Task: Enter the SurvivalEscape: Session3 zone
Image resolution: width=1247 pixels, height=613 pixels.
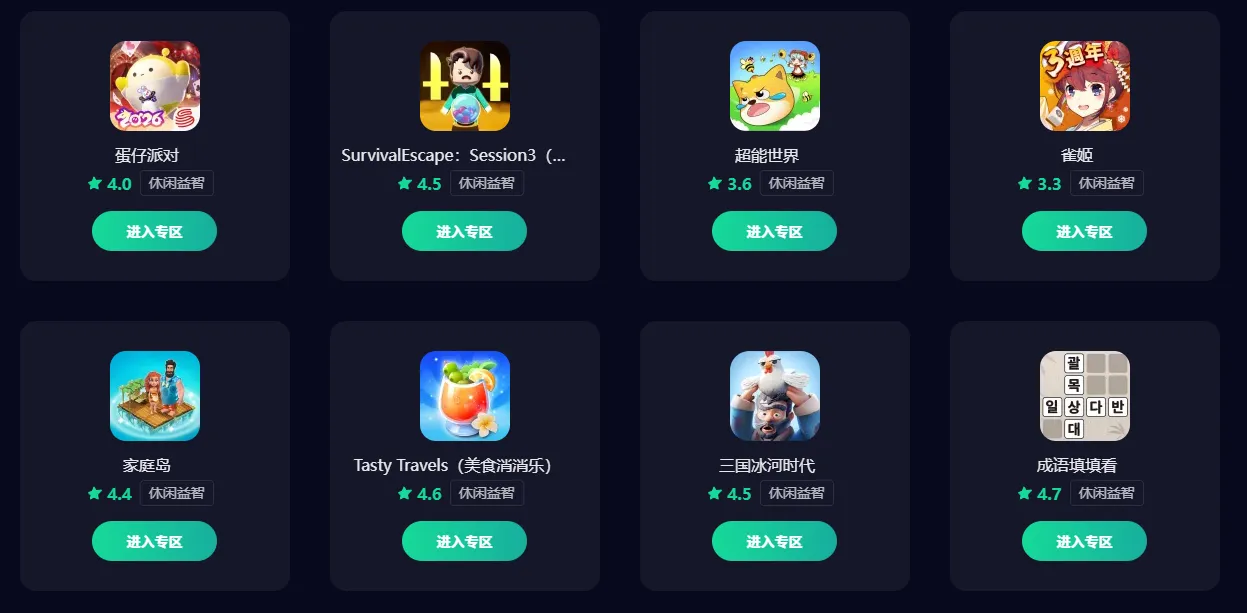Action: click(464, 231)
